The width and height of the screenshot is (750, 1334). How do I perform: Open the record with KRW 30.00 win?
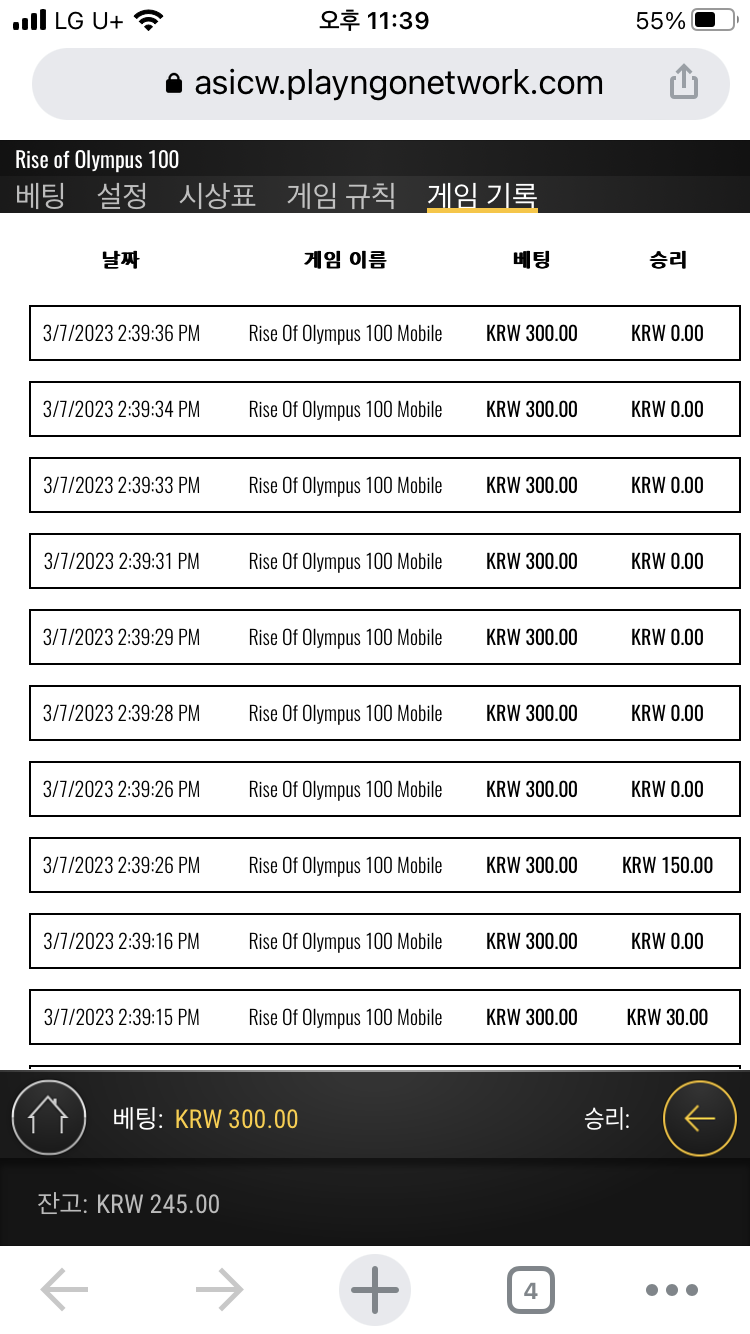point(385,1017)
